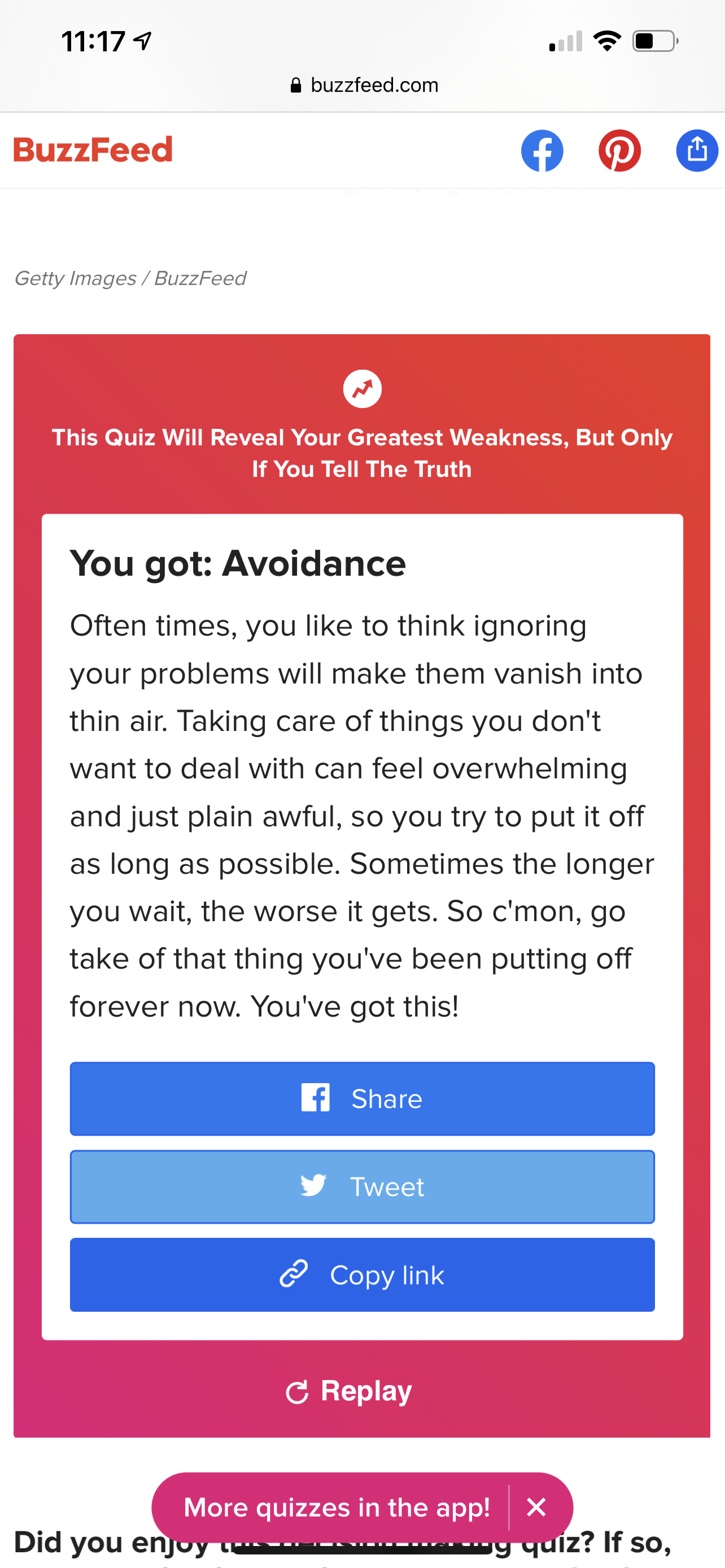Tap the buzzfeed.com address bar
The height and width of the screenshot is (1568, 725).
(x=364, y=85)
